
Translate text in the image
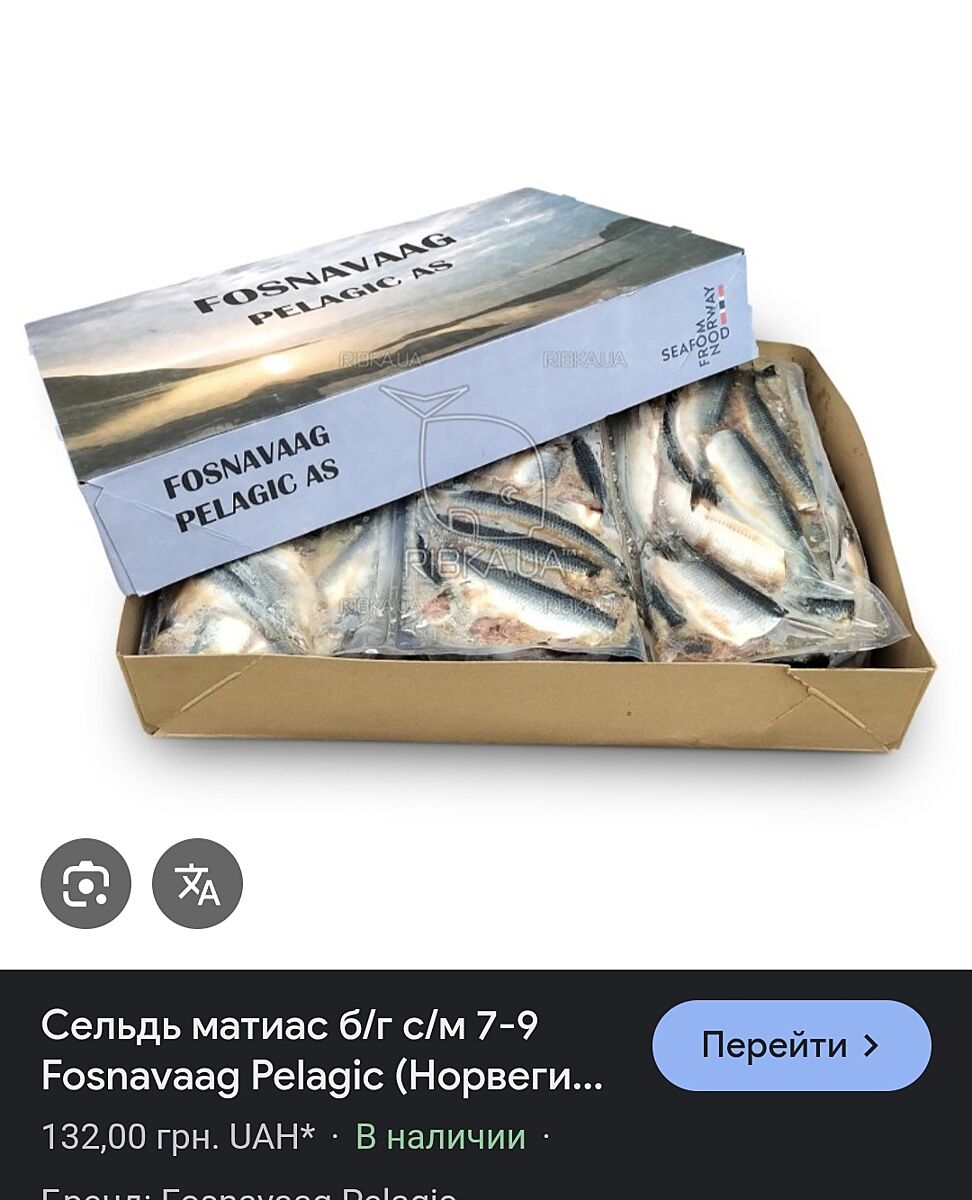pos(197,884)
